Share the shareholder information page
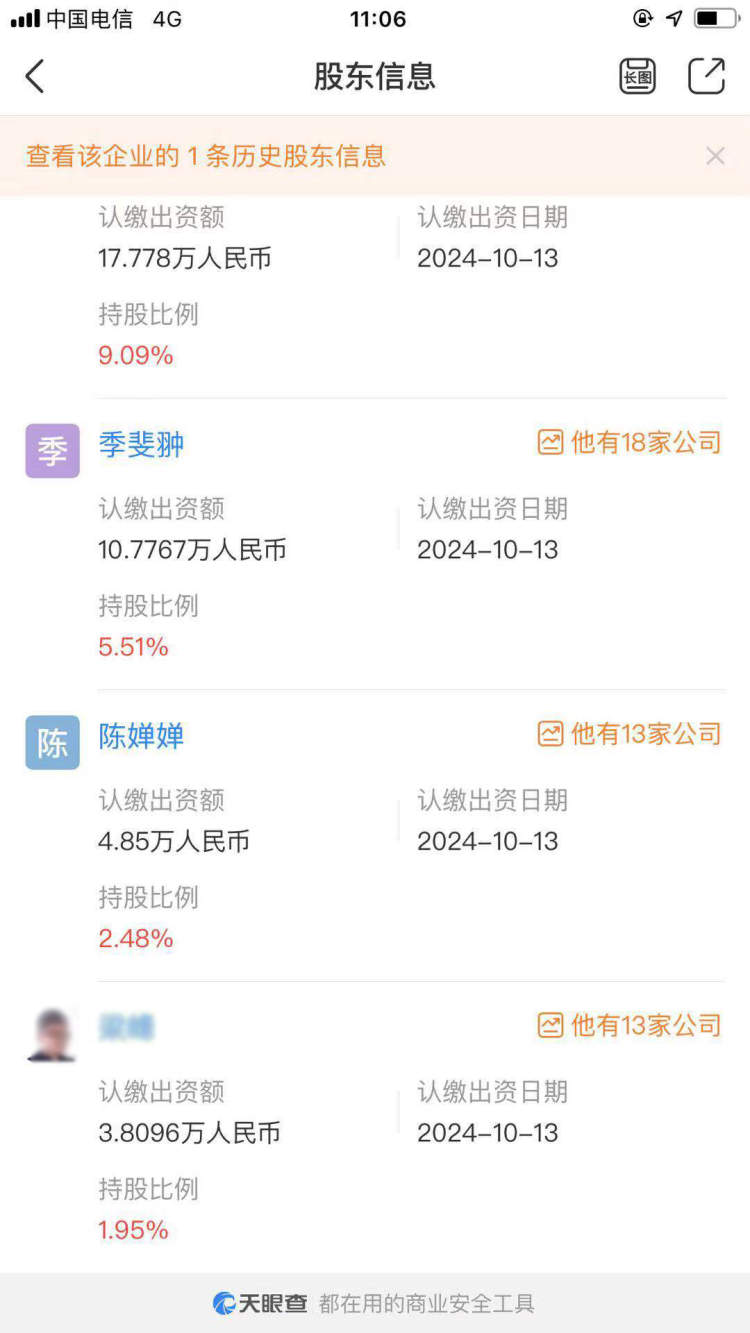The image size is (750, 1333). click(706, 76)
